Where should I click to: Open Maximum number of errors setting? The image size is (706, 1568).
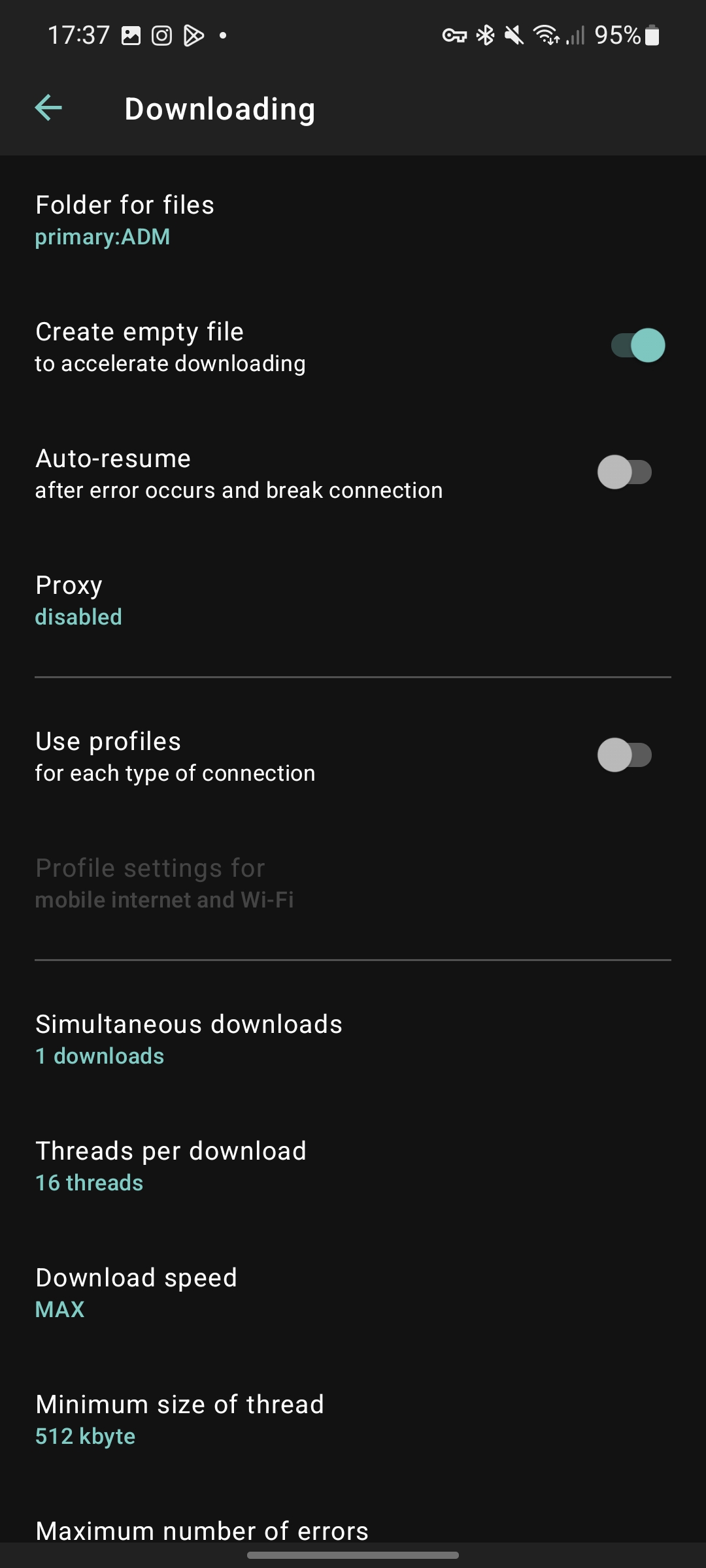(201, 1530)
